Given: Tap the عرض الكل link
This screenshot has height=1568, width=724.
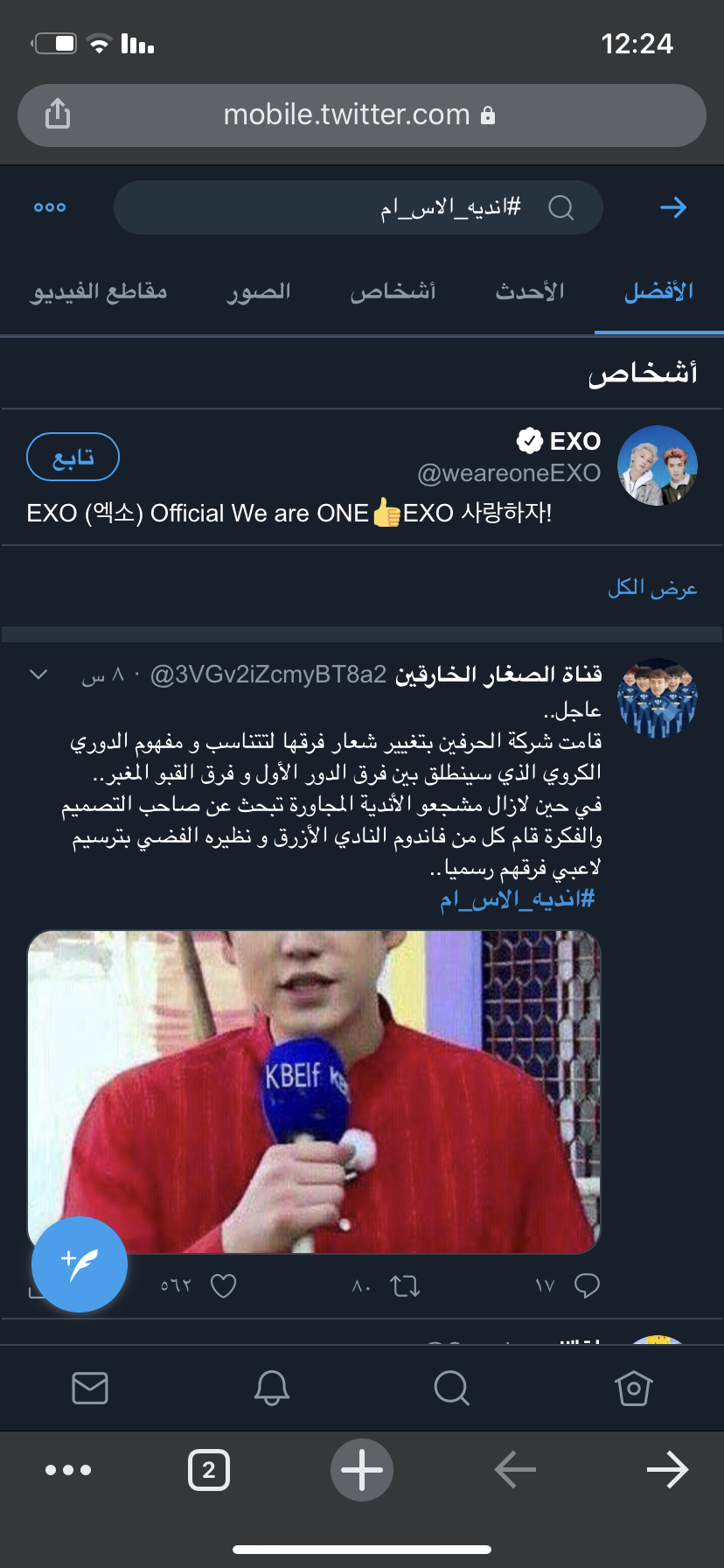Looking at the screenshot, I should click(x=652, y=587).
